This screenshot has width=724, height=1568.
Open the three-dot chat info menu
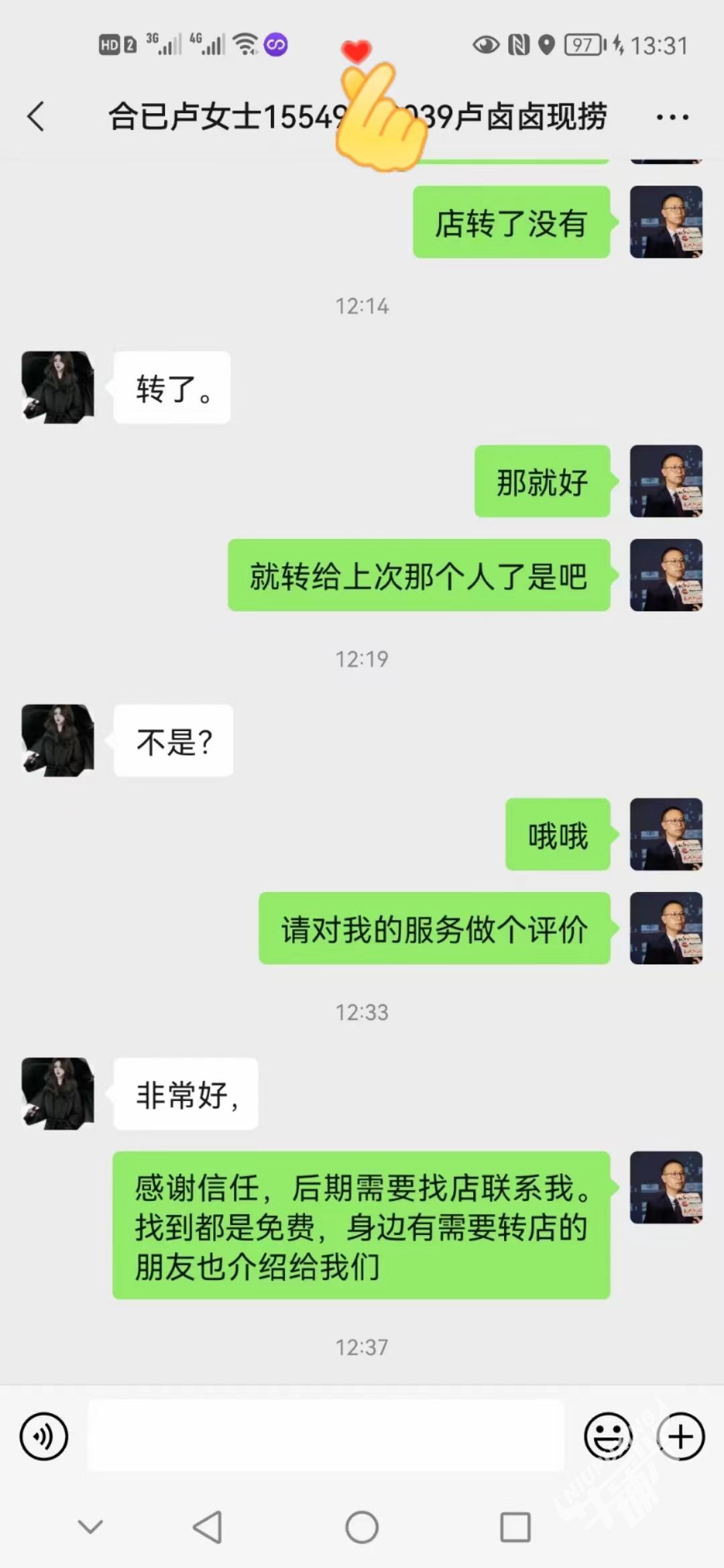tap(672, 117)
